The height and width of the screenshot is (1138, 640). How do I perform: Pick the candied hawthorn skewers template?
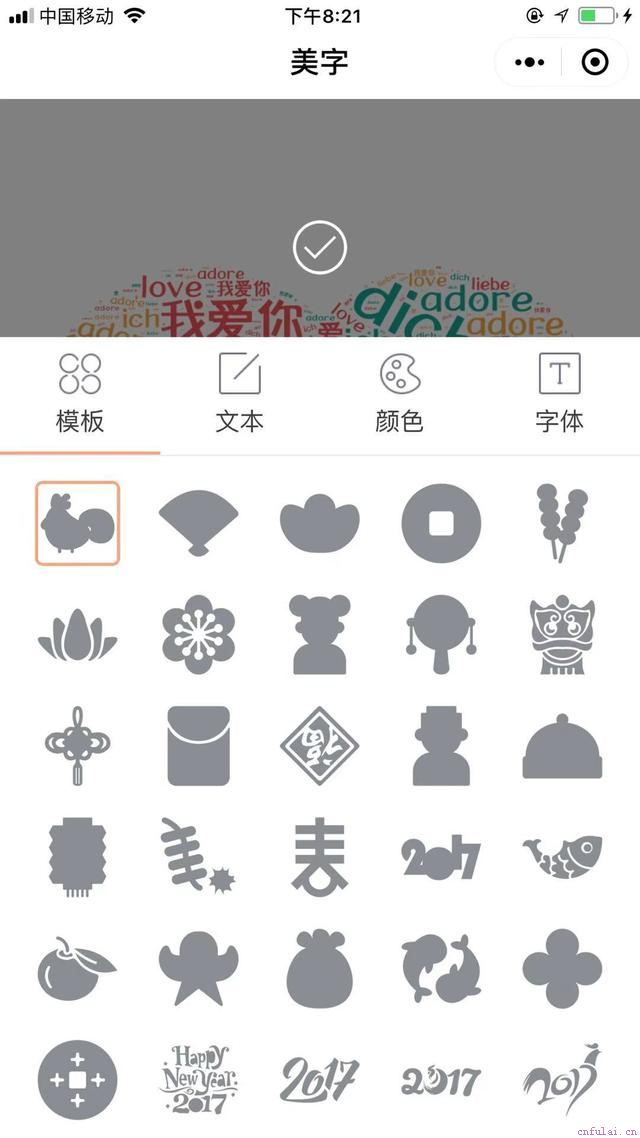(561, 523)
